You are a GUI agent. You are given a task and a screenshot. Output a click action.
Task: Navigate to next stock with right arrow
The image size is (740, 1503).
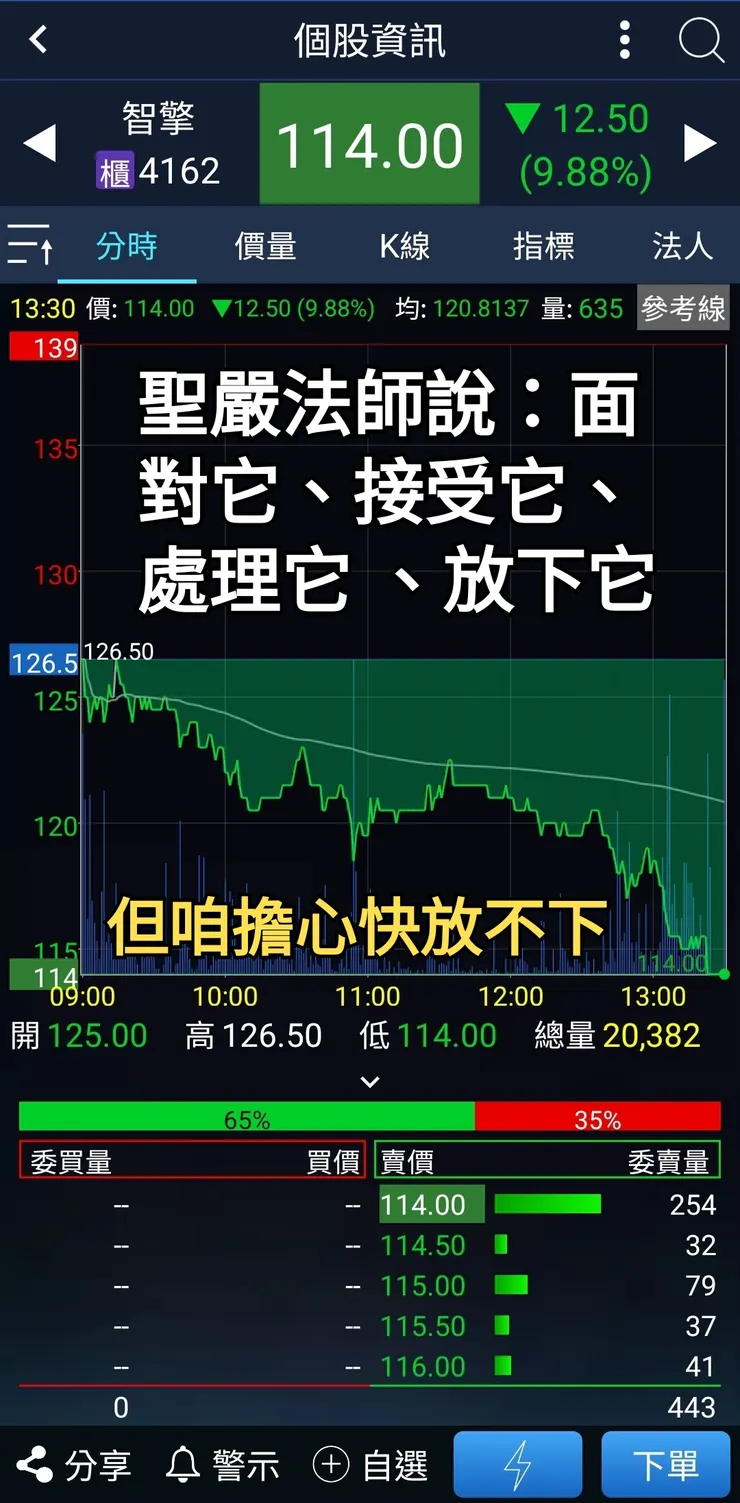(700, 143)
